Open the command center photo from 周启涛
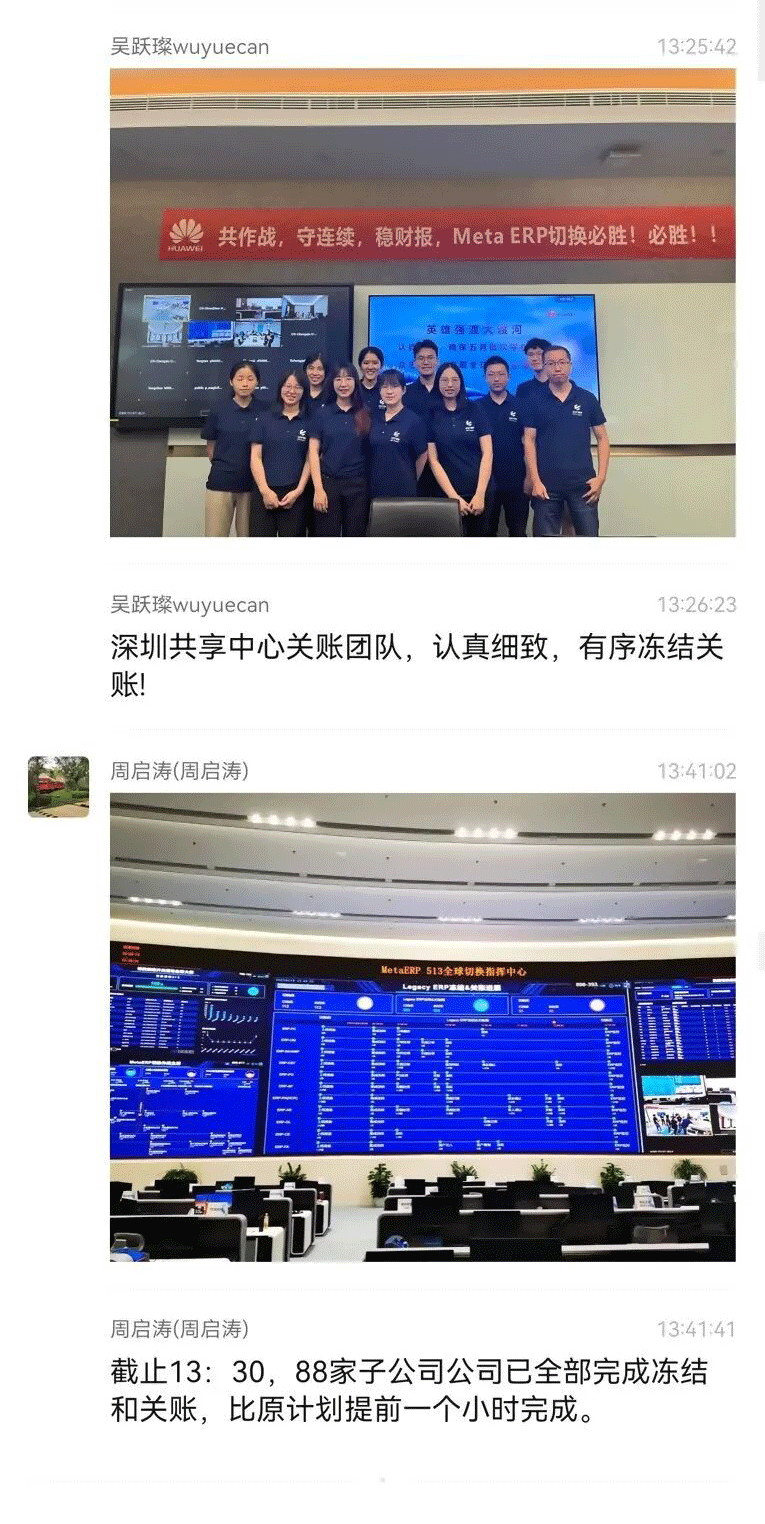This screenshot has width=765, height=1524. pos(422,1026)
